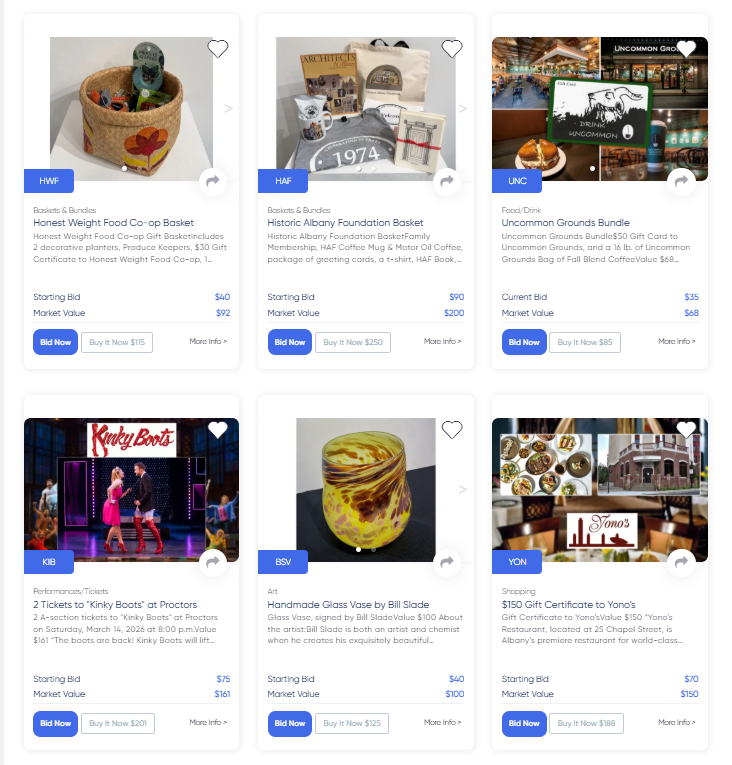Open More Info for Uncommon Grounds Bundle

(x=676, y=342)
